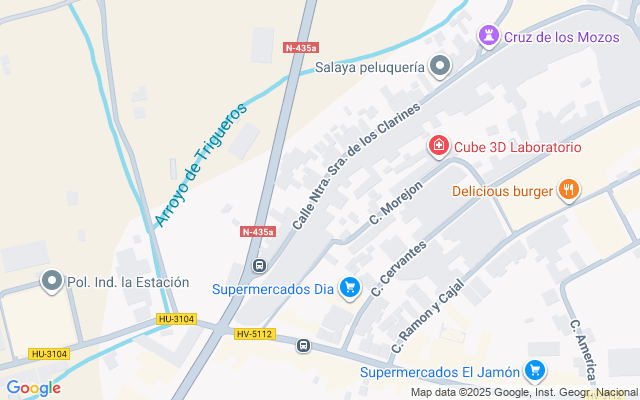Select the Salaya peluquería marker

coord(440,66)
